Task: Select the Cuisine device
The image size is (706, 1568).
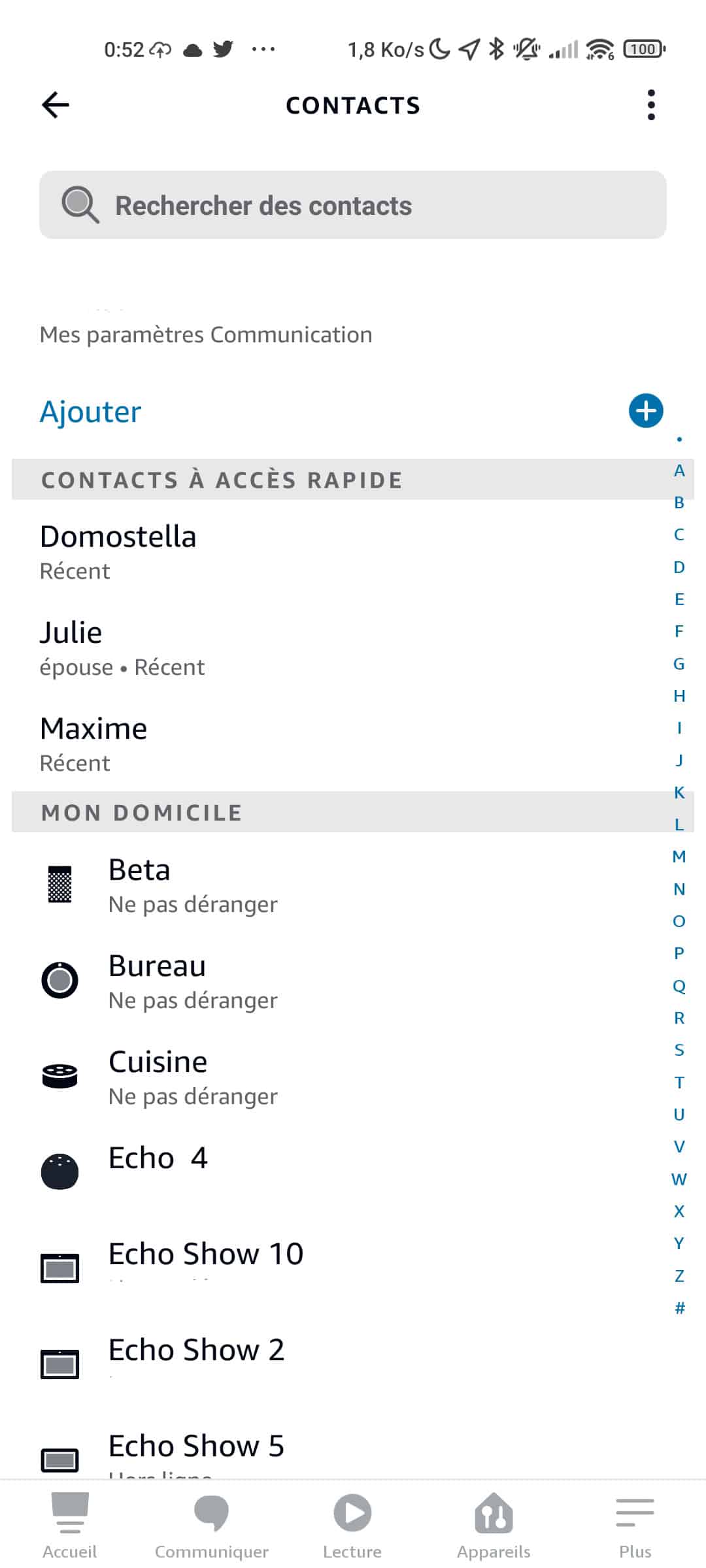Action: point(340,1077)
